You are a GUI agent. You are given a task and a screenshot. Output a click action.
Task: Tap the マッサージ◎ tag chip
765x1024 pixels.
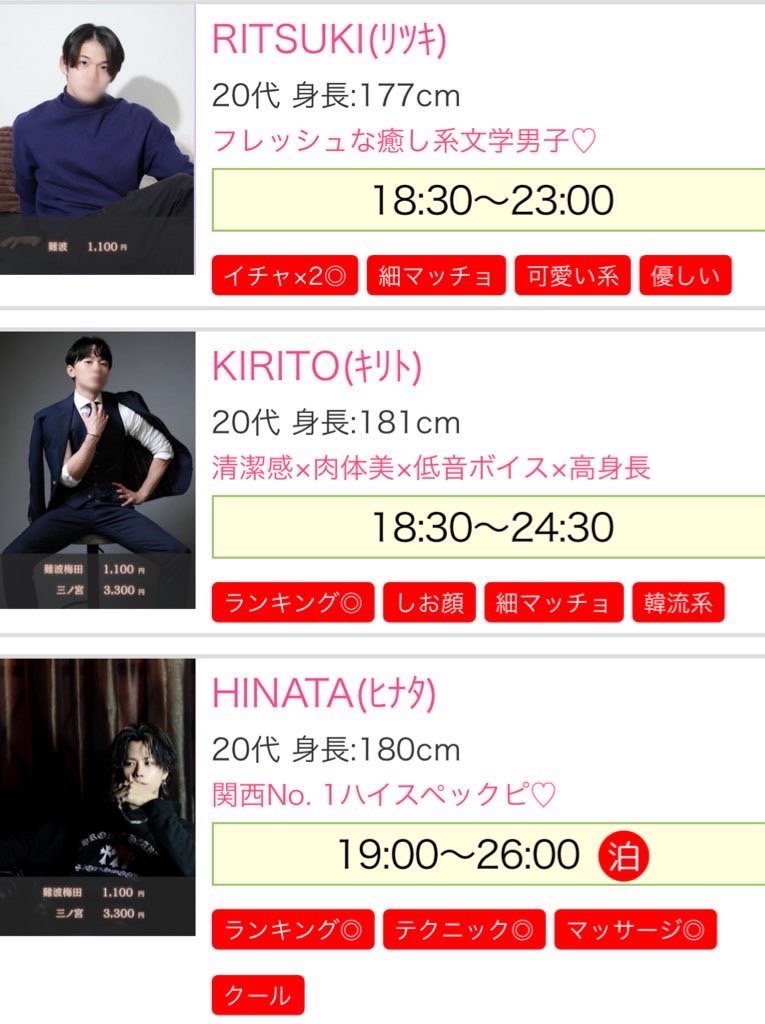(635, 930)
